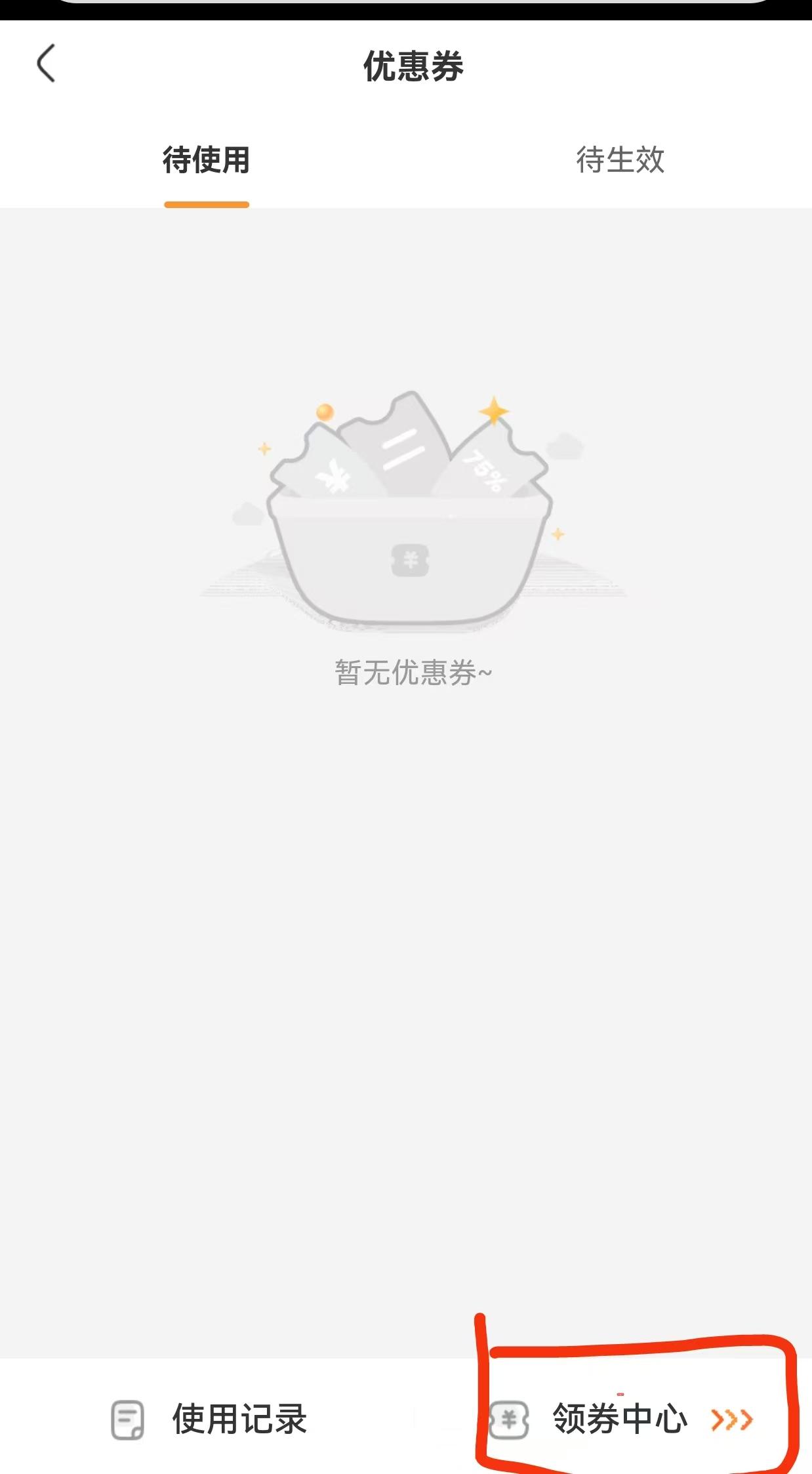The width and height of the screenshot is (812, 1474).
Task: Open 领券中心 coupon center
Action: coord(620,1419)
